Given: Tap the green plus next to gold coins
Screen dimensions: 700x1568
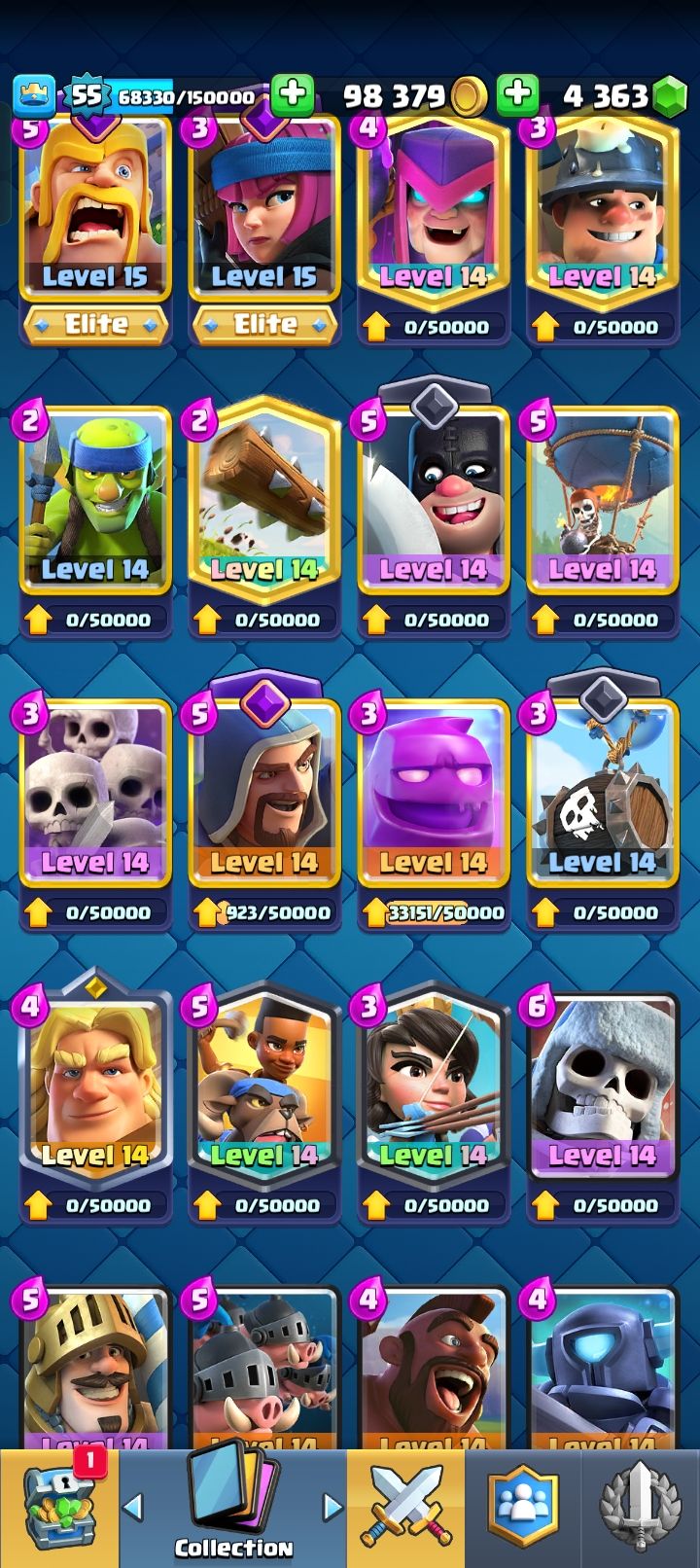Looking at the screenshot, I should tap(292, 95).
